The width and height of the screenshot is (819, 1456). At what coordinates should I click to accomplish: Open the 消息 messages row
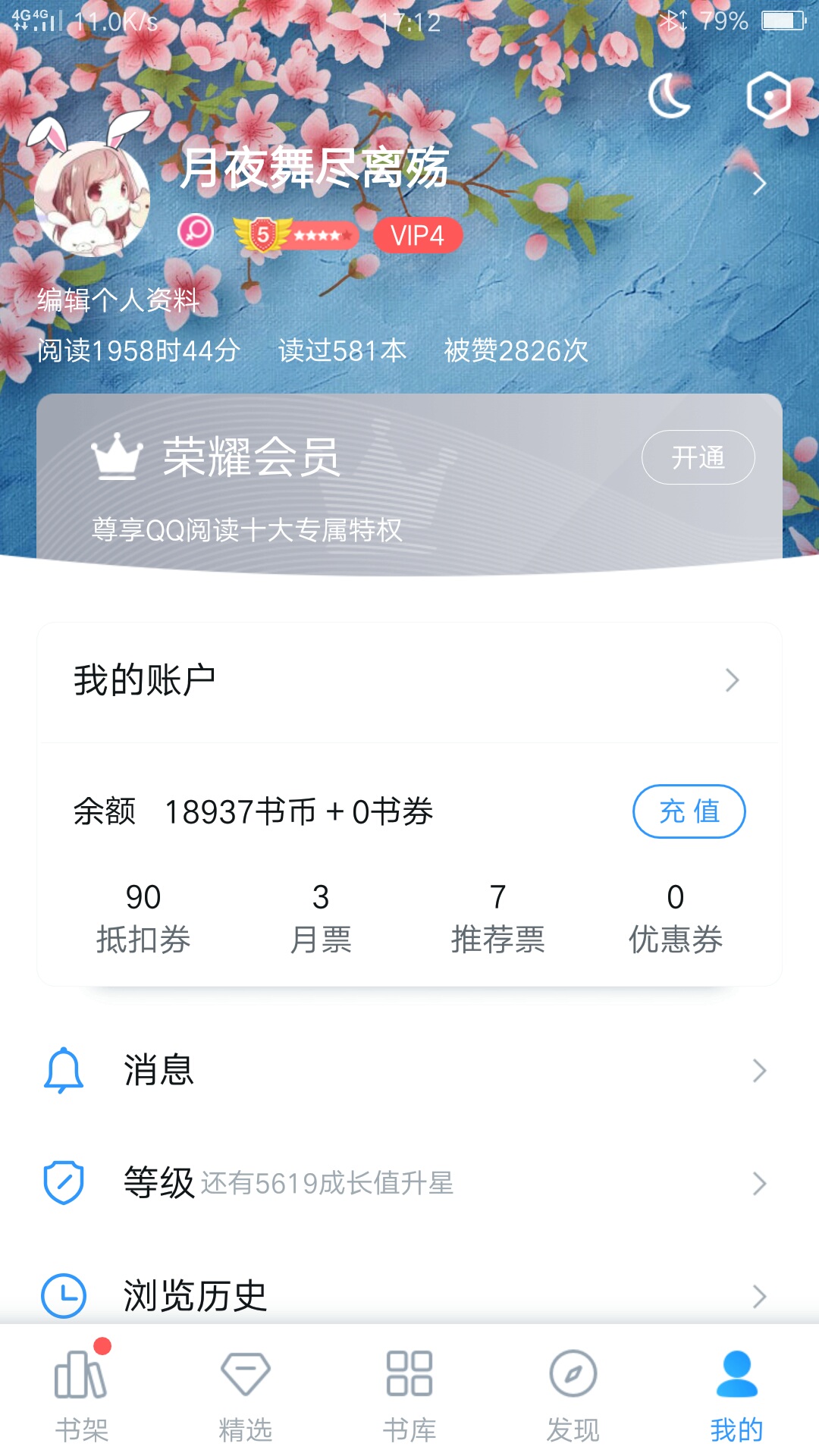click(x=409, y=1070)
